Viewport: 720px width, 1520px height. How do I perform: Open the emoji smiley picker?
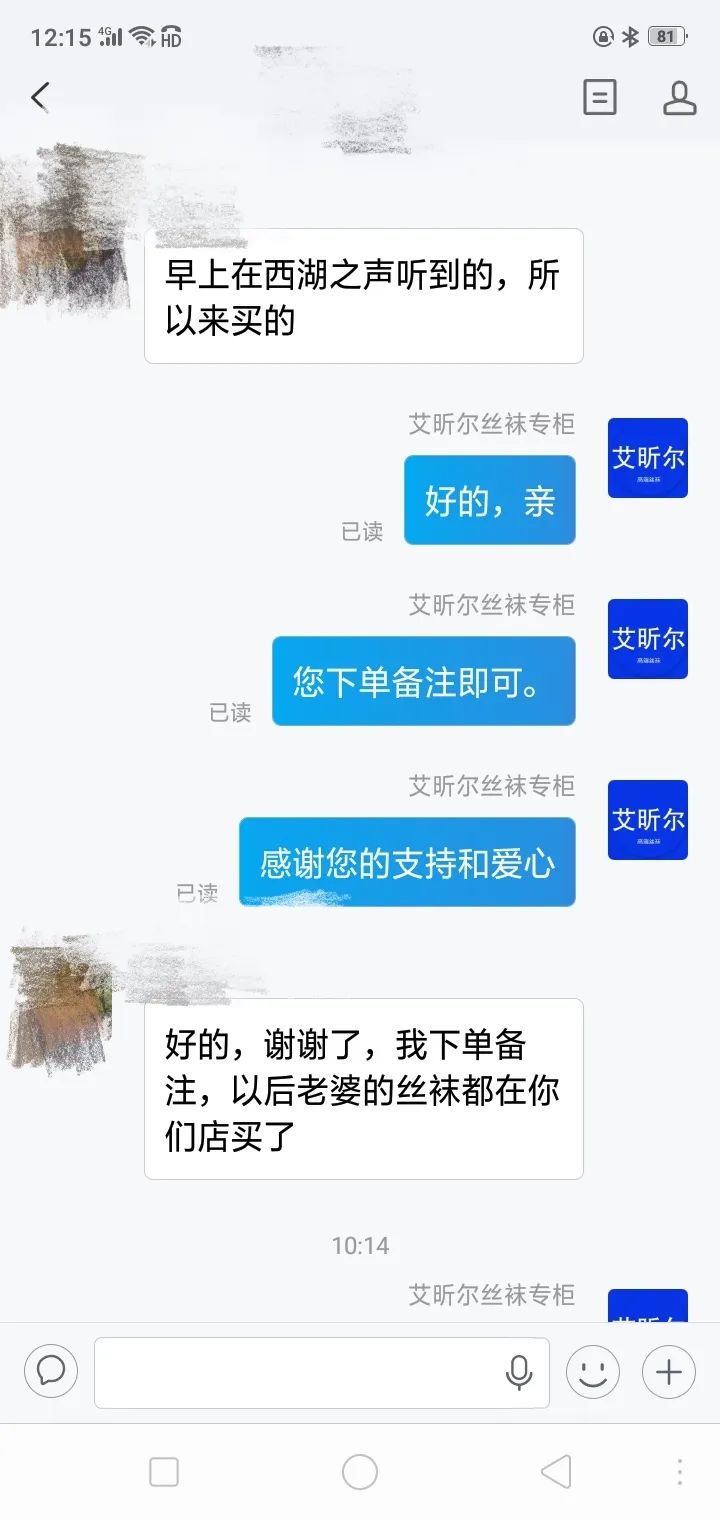click(593, 1372)
